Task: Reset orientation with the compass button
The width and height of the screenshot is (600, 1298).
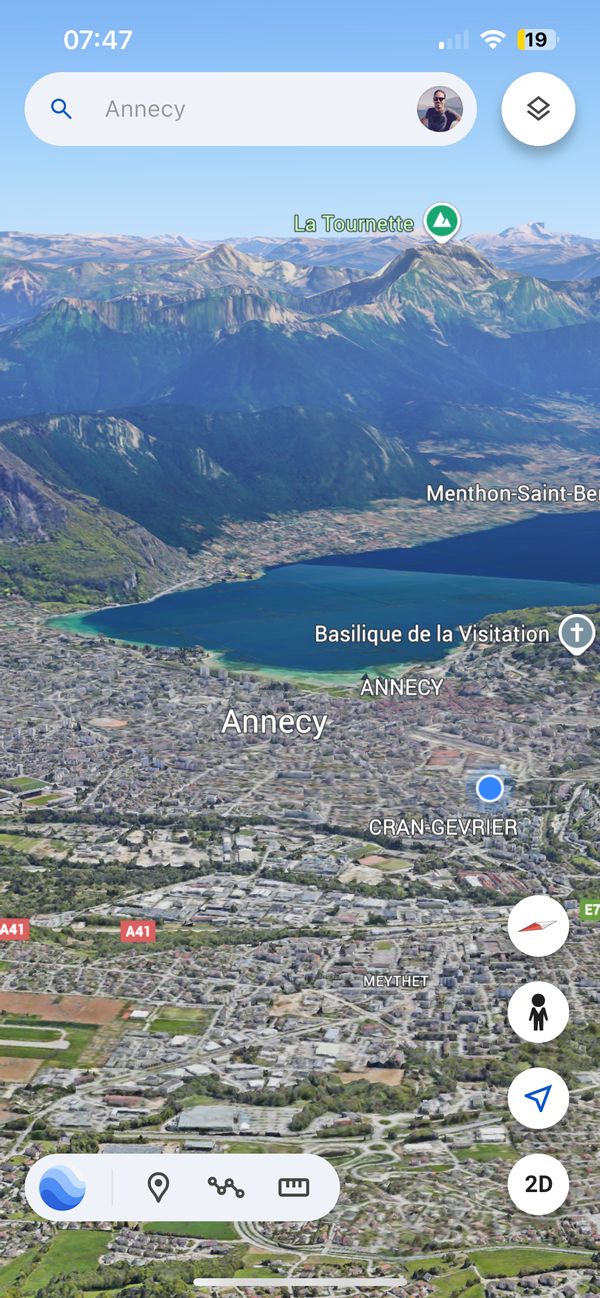Action: 538,927
